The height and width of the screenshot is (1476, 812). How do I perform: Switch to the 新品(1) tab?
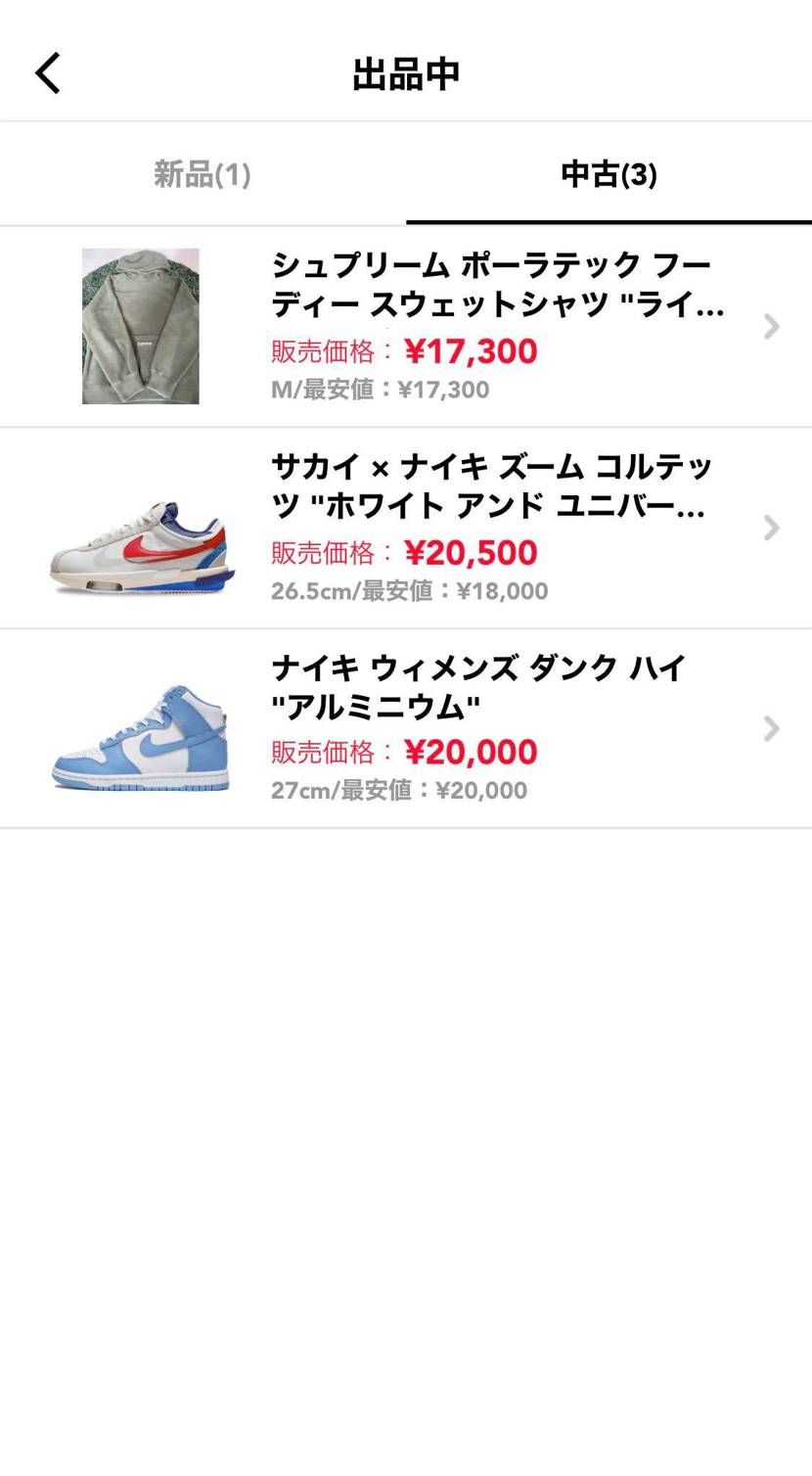pos(201,174)
